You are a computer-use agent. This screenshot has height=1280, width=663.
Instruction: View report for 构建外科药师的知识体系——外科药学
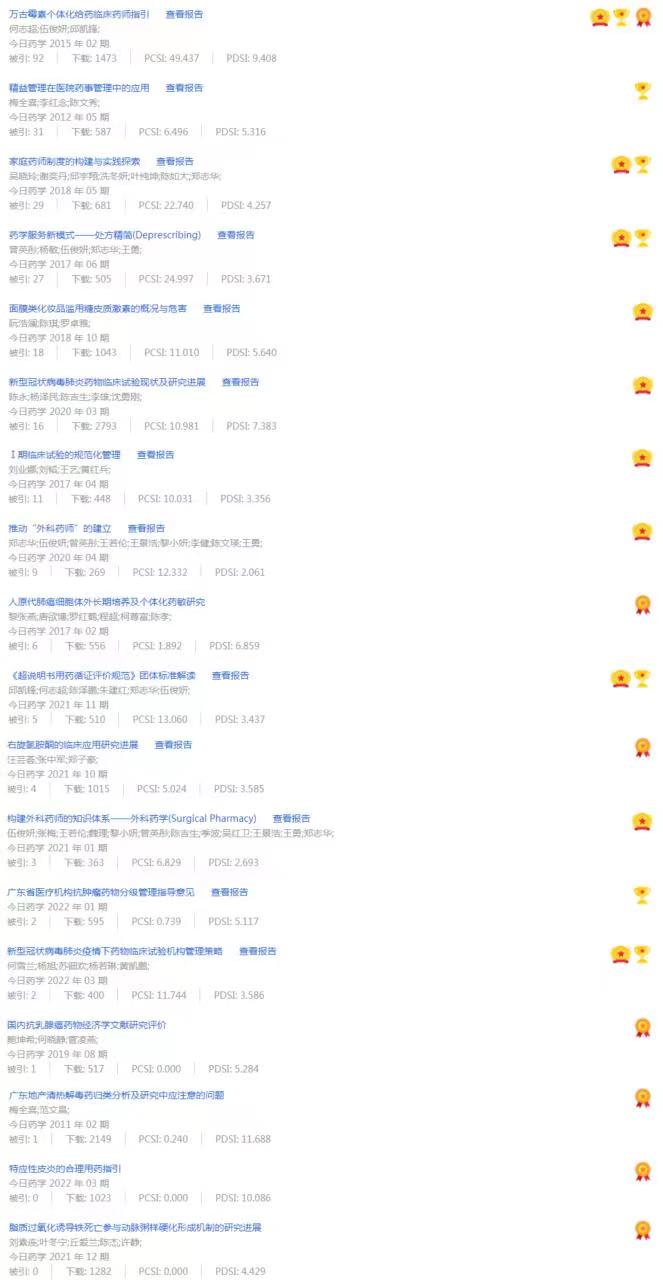(x=291, y=818)
